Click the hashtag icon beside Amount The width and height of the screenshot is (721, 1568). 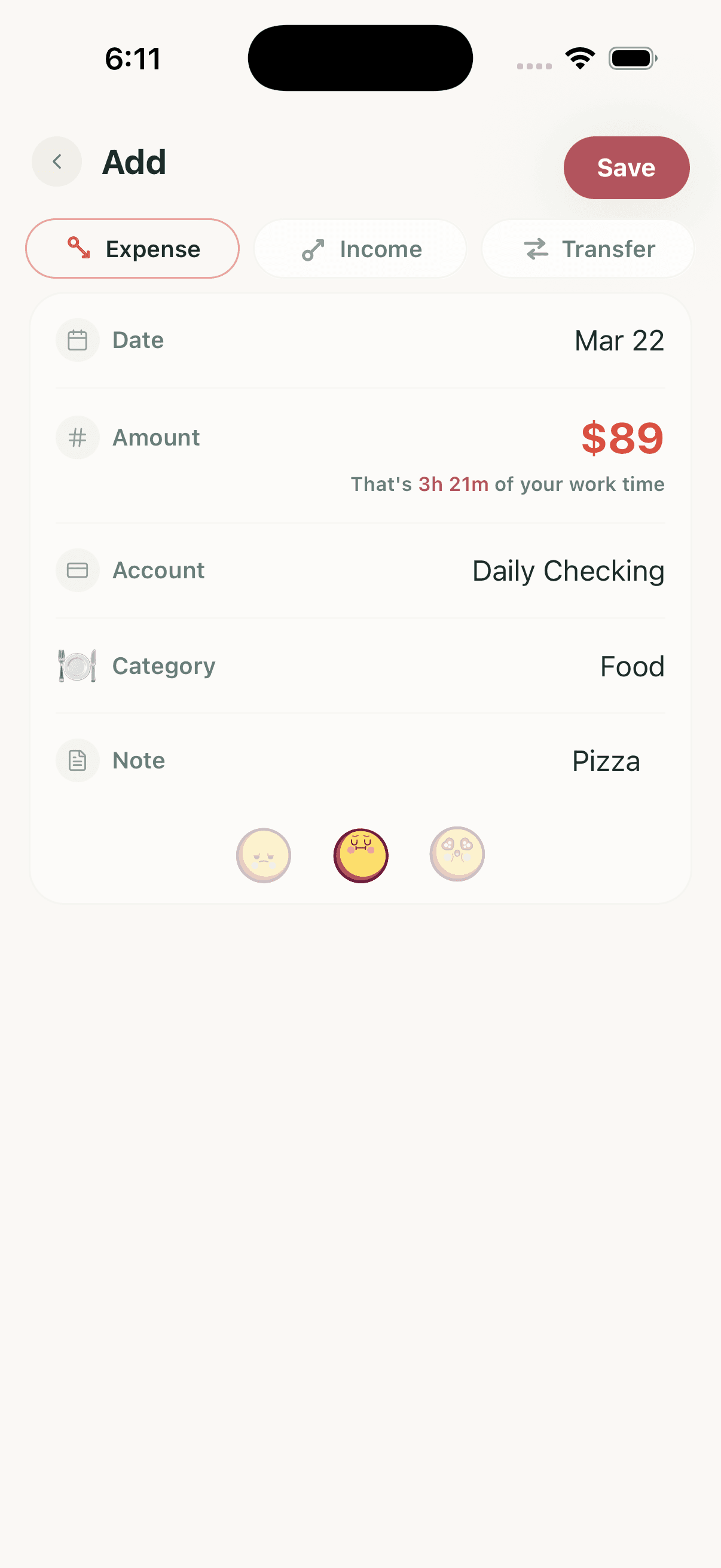click(x=77, y=437)
